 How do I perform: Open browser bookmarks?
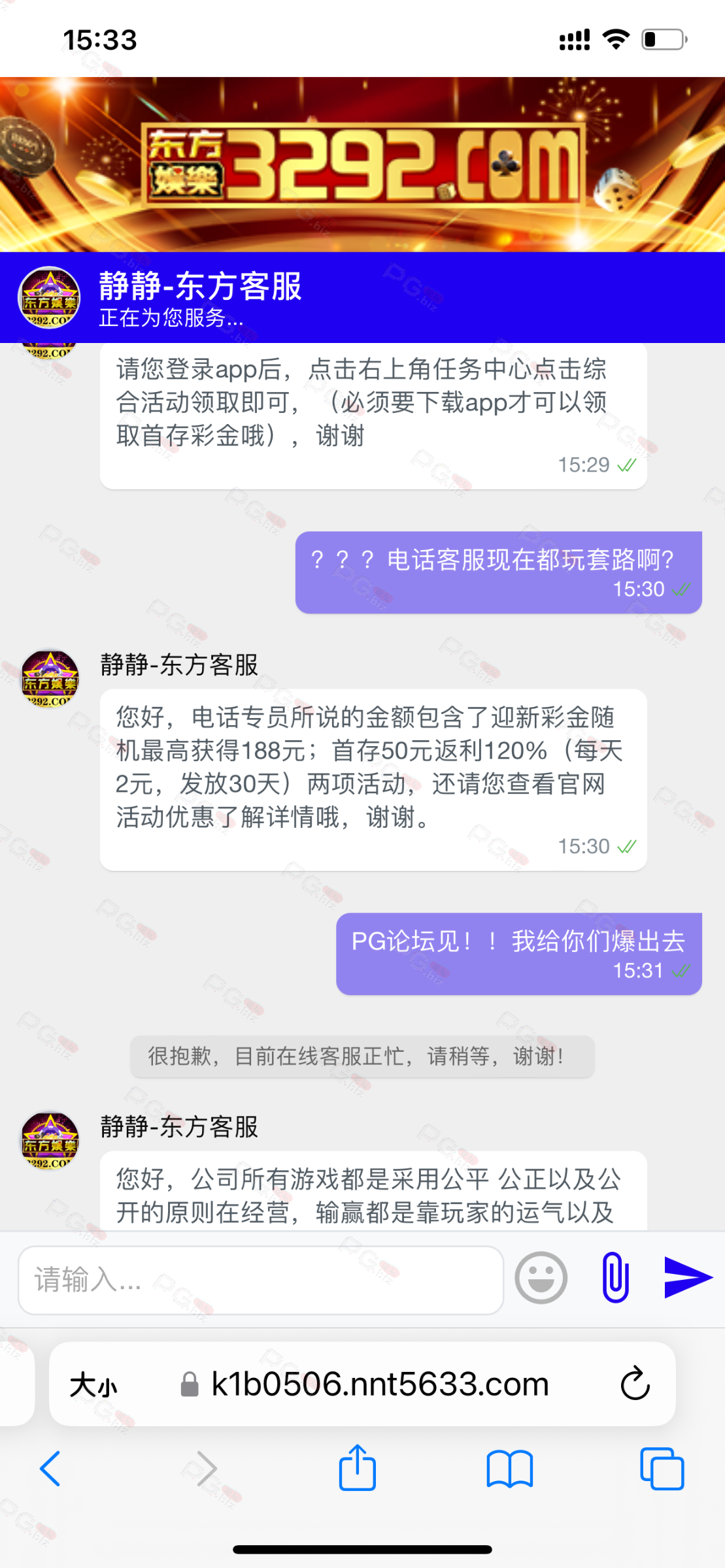pos(509,1469)
